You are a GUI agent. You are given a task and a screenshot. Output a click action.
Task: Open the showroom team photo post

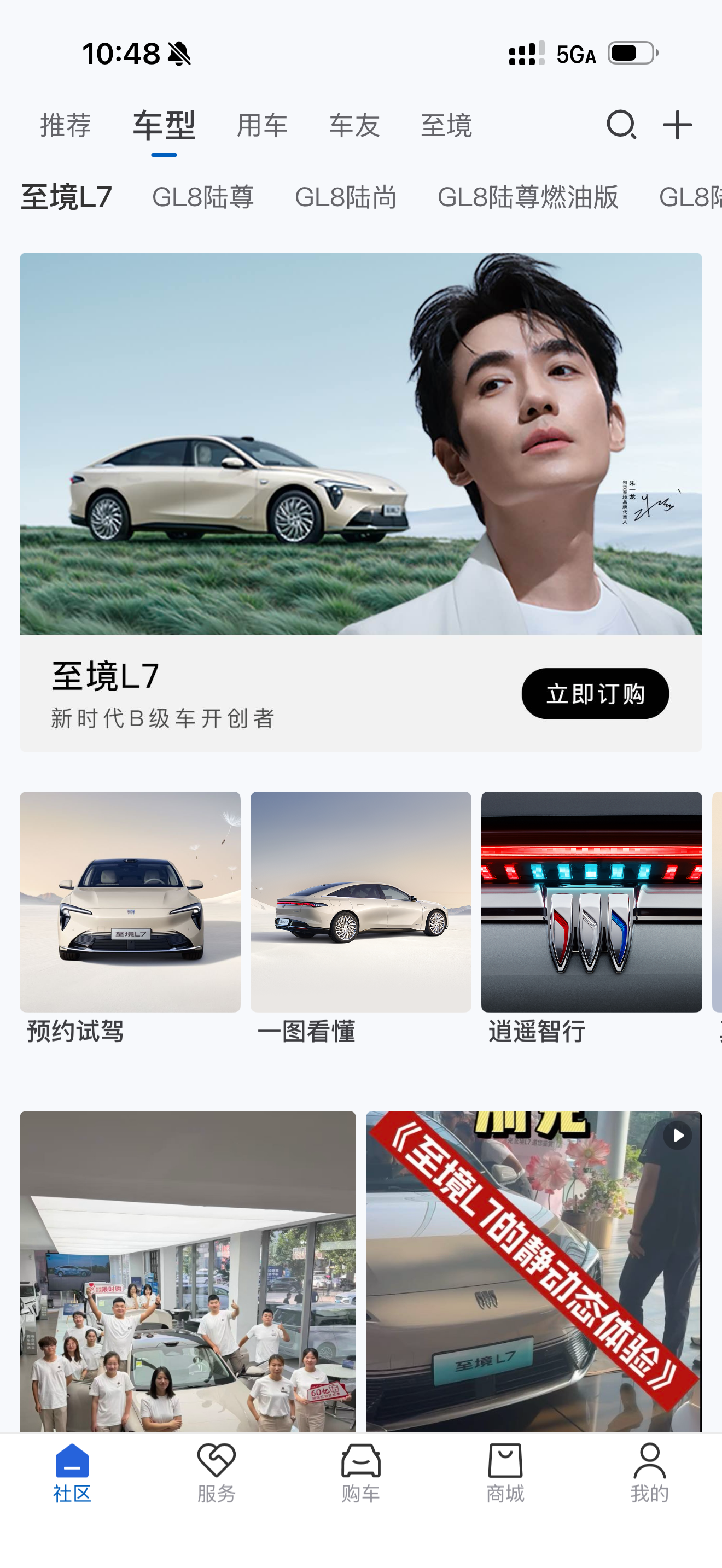pyautogui.click(x=188, y=1271)
